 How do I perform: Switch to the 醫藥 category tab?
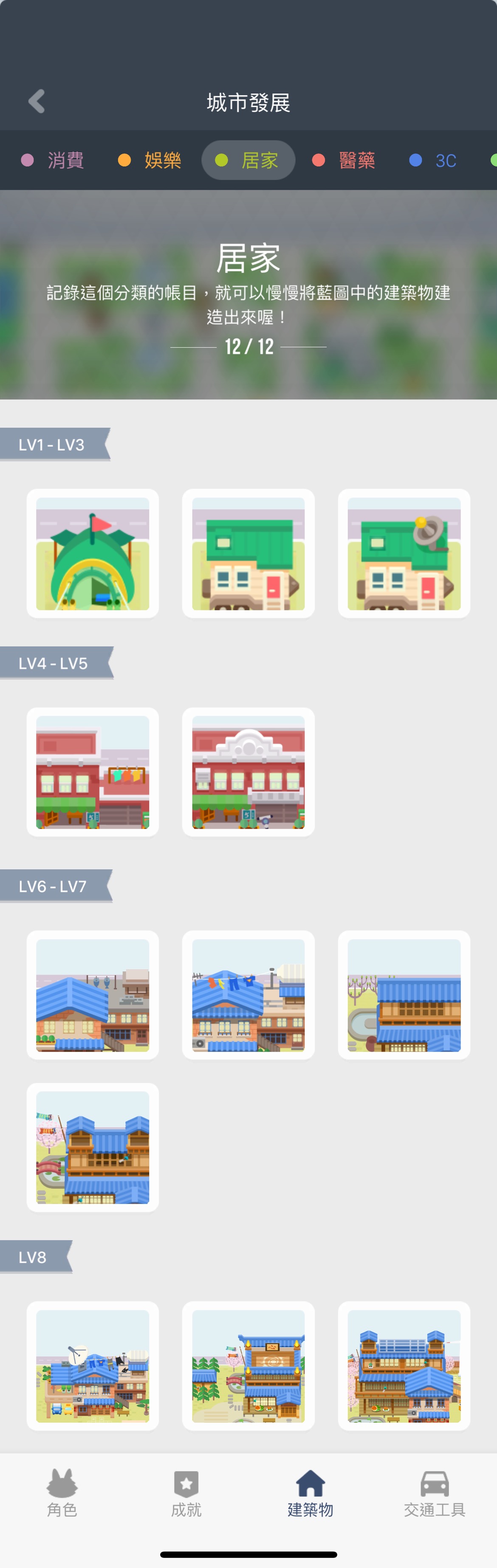pos(345,160)
